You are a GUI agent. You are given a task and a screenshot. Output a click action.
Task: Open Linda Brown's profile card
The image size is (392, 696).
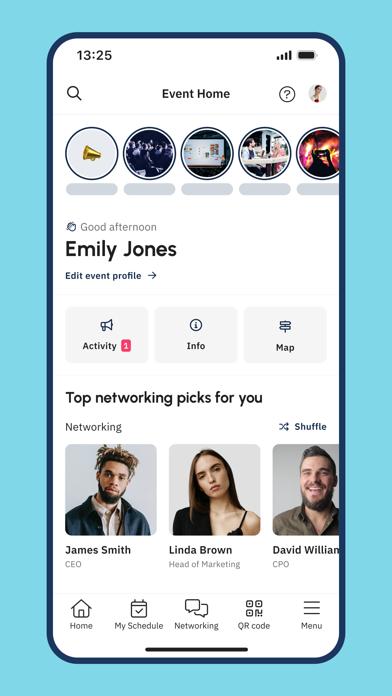(214, 506)
